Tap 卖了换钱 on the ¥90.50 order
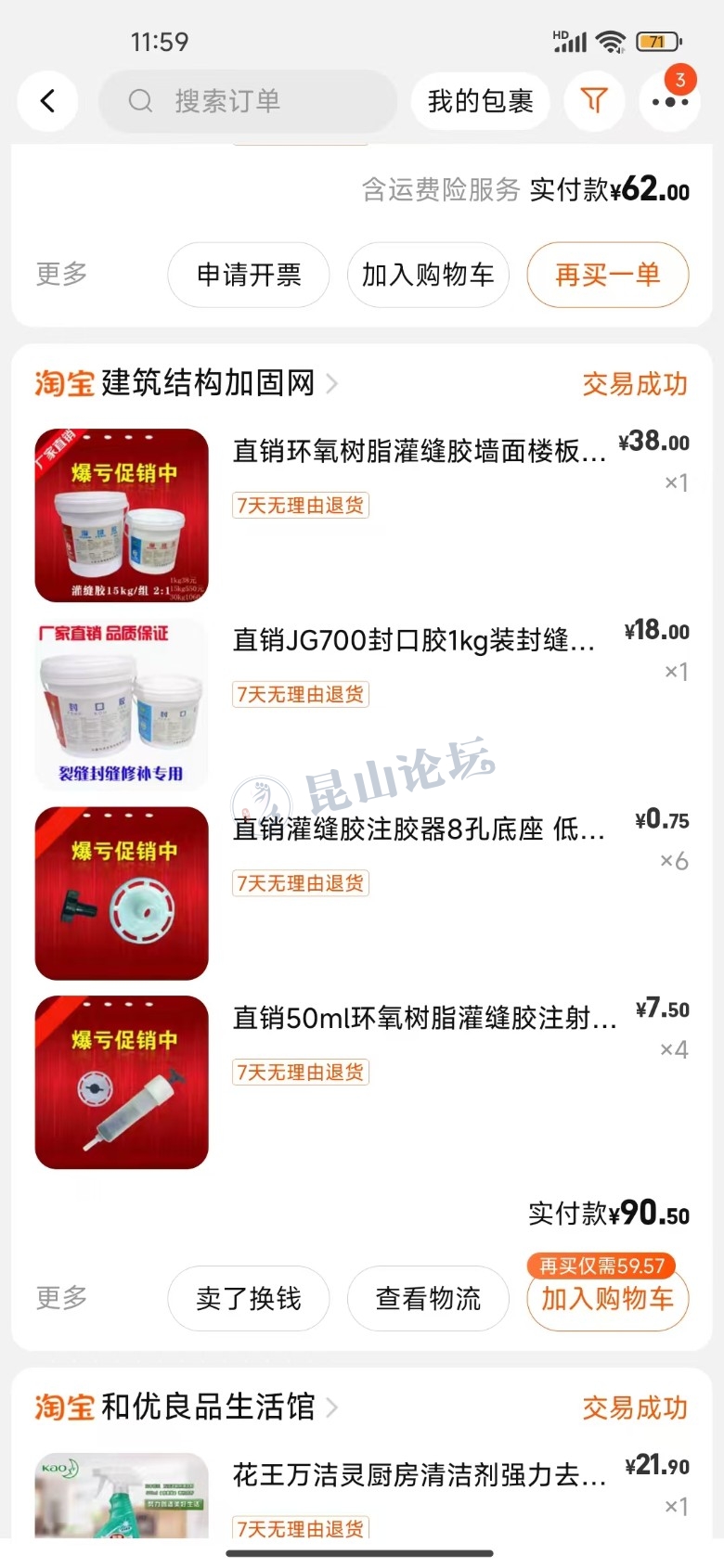Screen dimensions: 724x1568 [249, 1298]
